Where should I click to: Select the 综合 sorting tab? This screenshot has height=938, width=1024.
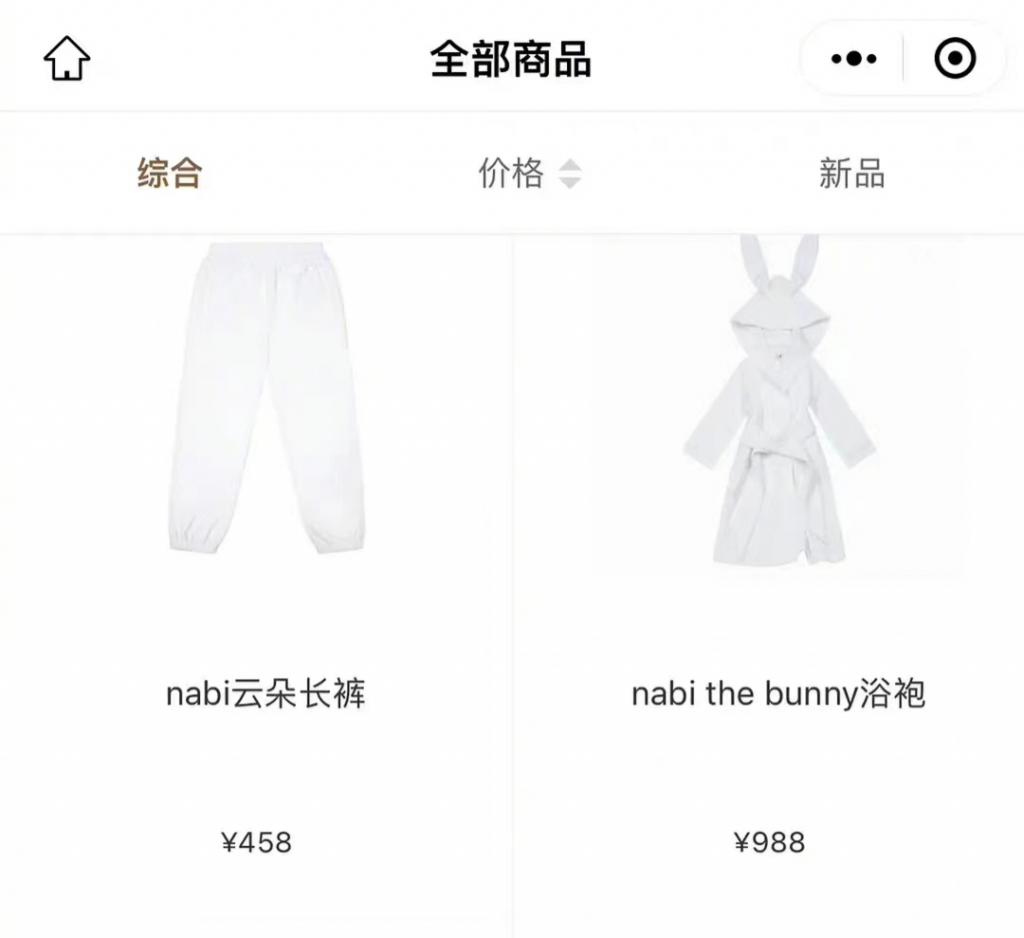[x=169, y=174]
